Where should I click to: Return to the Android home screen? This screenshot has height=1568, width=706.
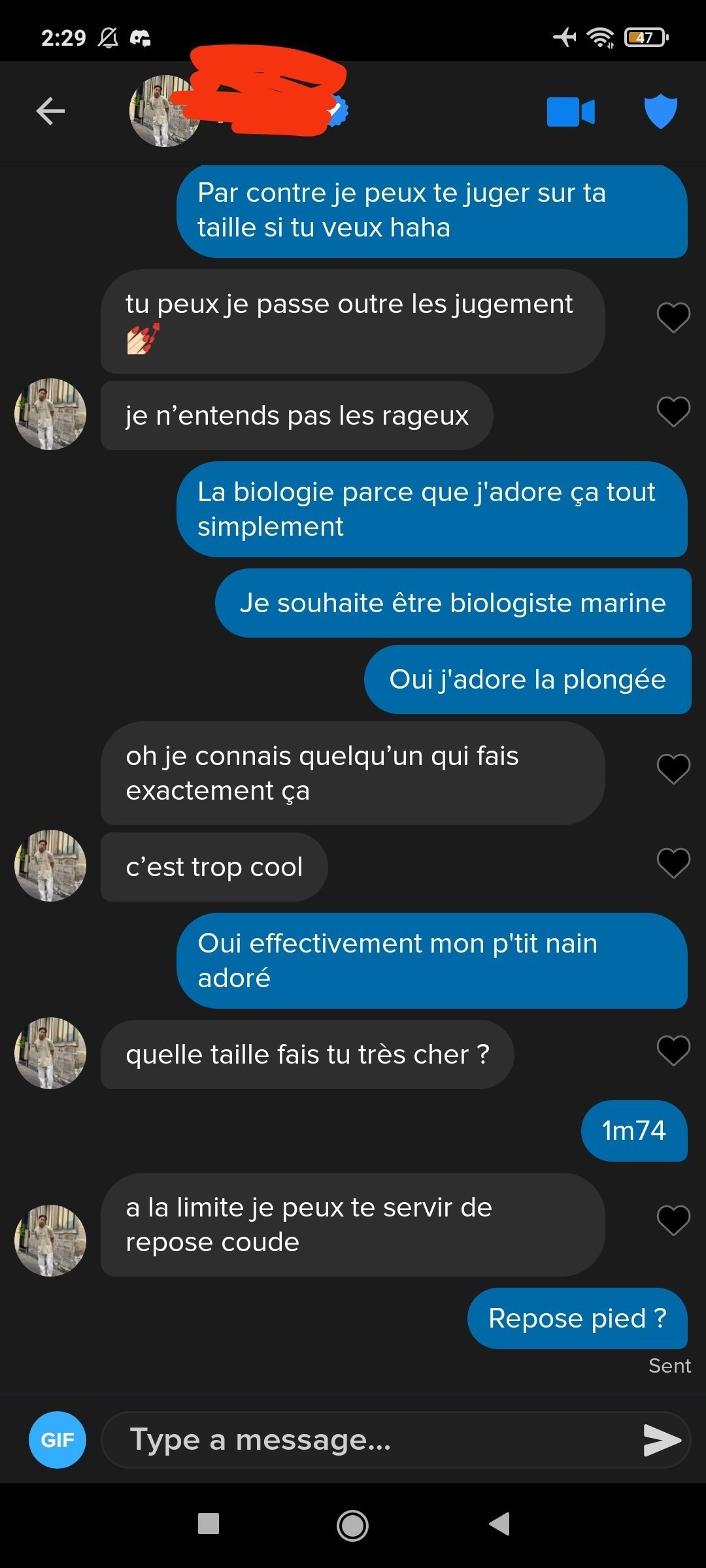[x=352, y=1526]
